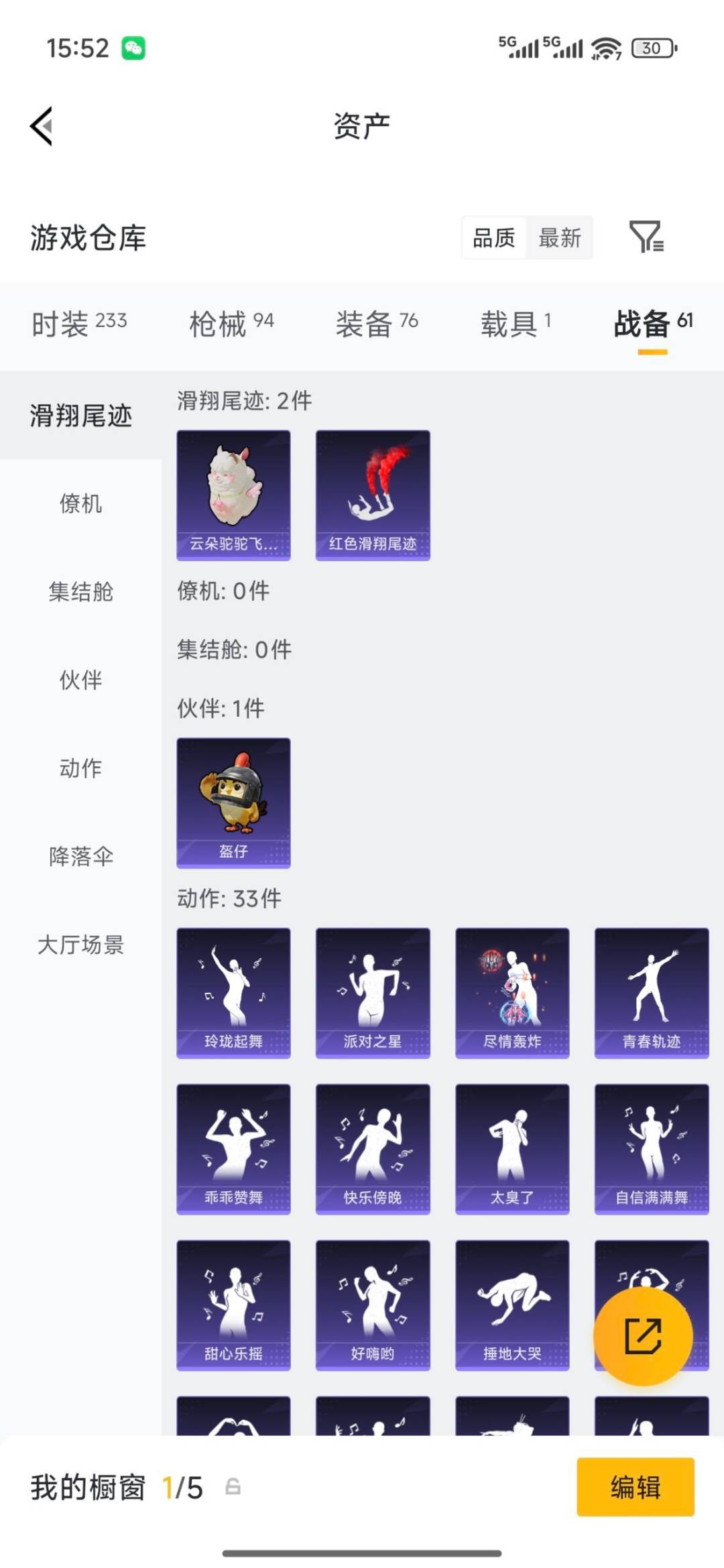The image size is (724, 1568).
Task: Select the 滑翔尾迹 category in sidebar
Action: pos(80,416)
